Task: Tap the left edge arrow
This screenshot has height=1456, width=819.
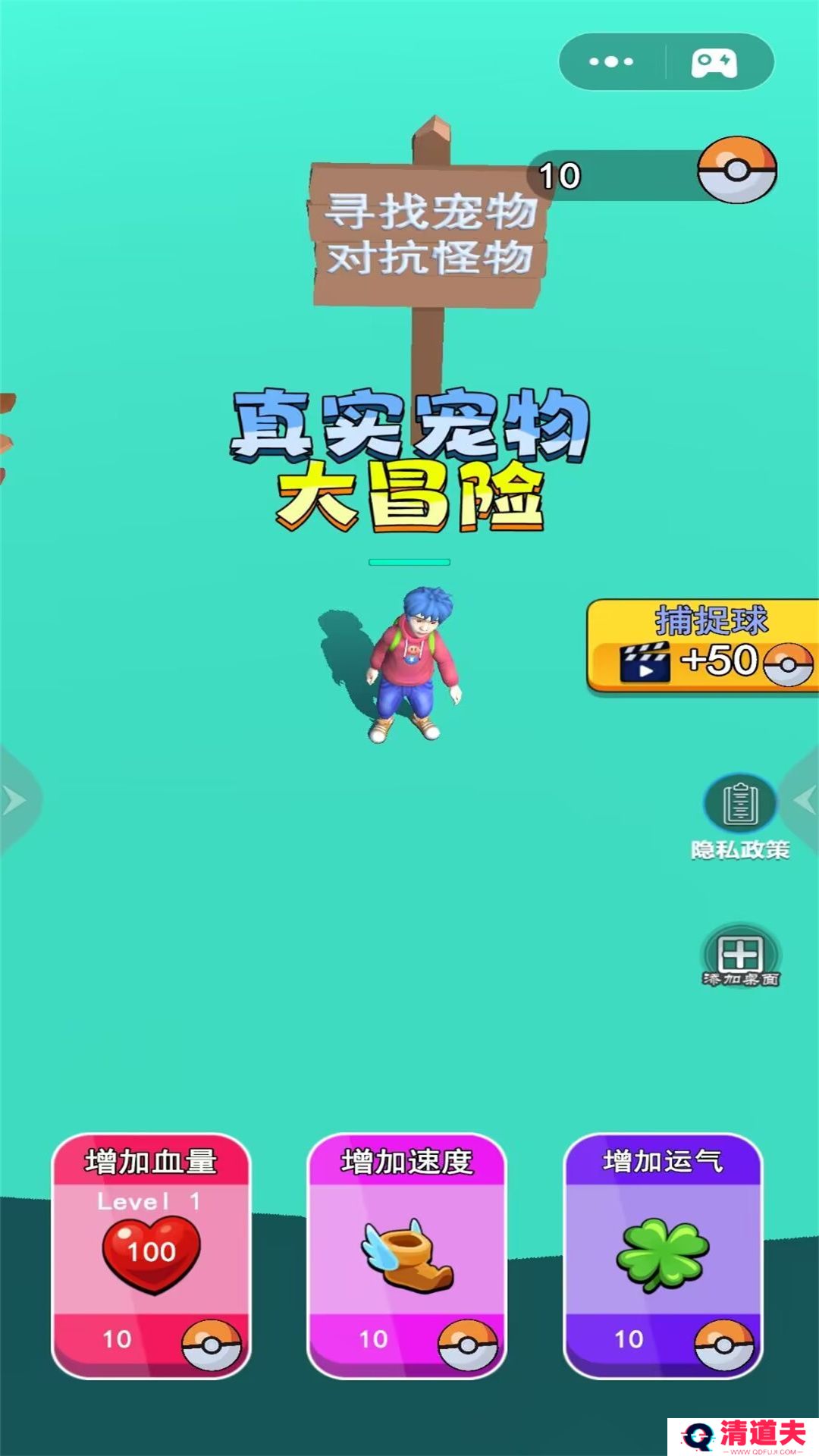Action: (15, 800)
